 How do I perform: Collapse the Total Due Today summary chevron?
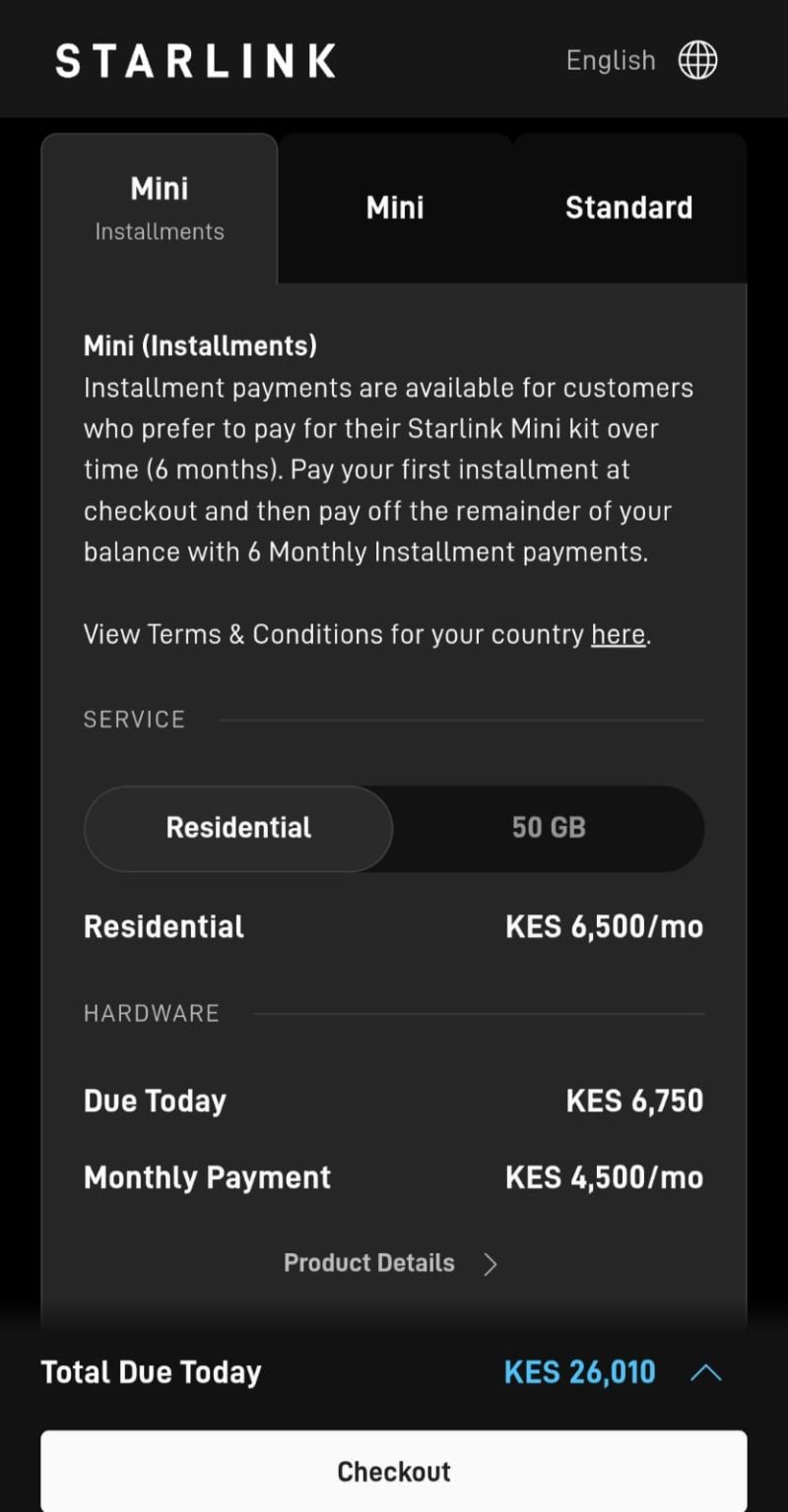705,1369
